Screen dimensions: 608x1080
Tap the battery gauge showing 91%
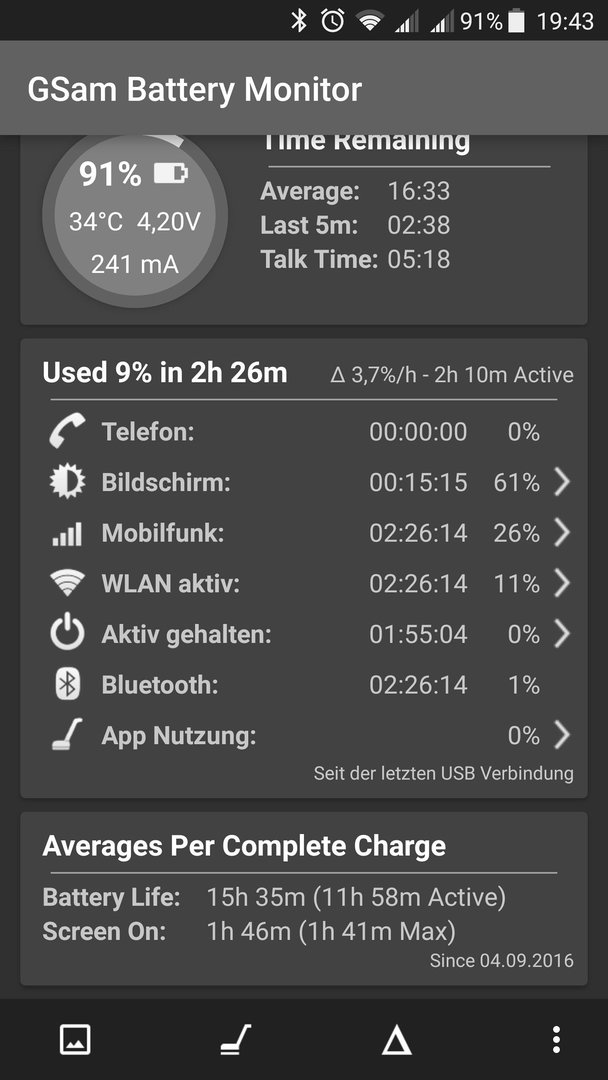pyautogui.click(x=135, y=217)
